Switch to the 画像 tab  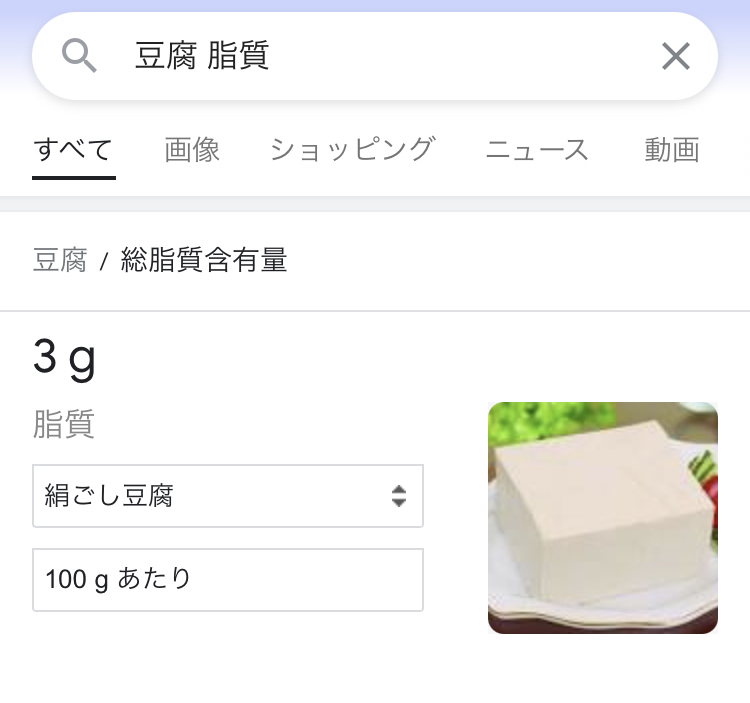192,151
